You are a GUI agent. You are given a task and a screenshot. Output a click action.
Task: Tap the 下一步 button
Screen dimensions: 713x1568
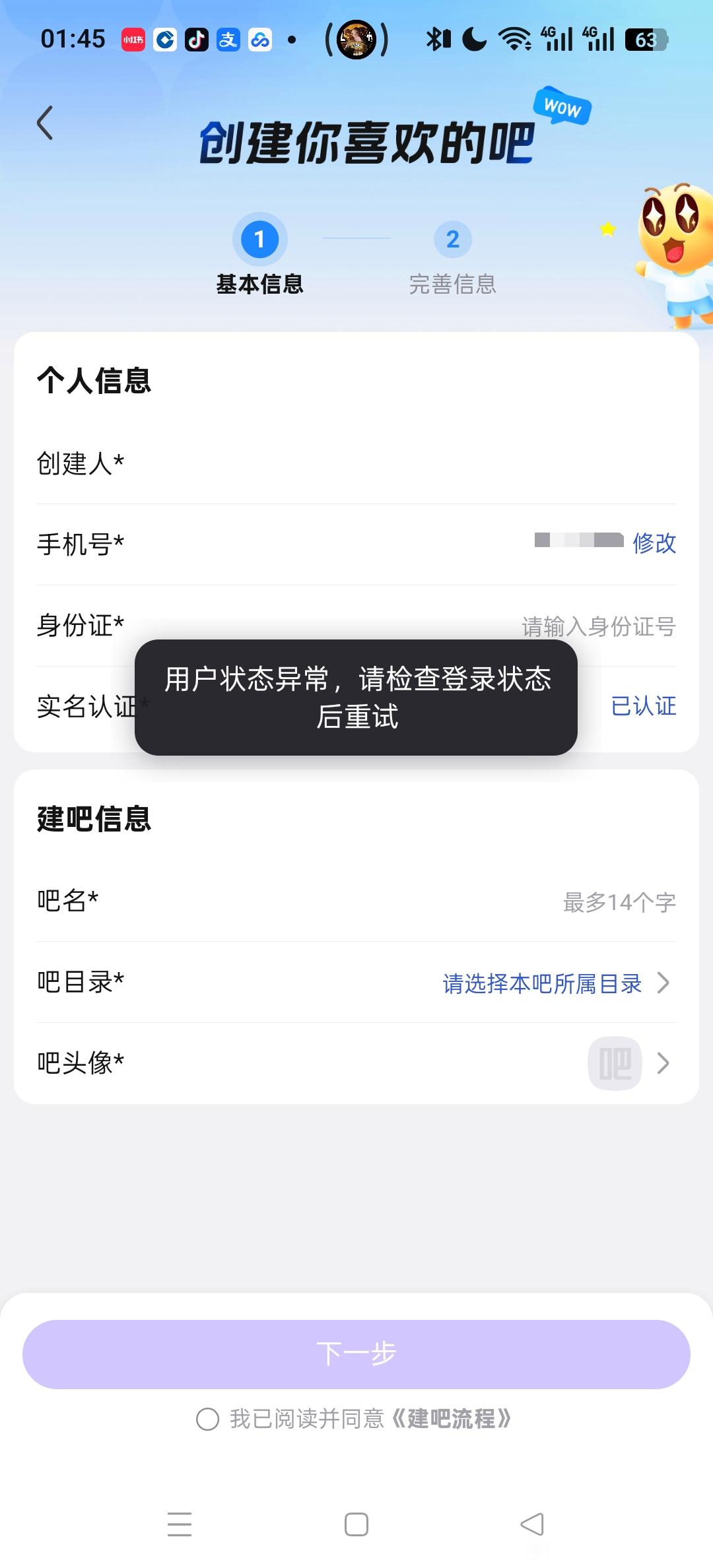(356, 1354)
